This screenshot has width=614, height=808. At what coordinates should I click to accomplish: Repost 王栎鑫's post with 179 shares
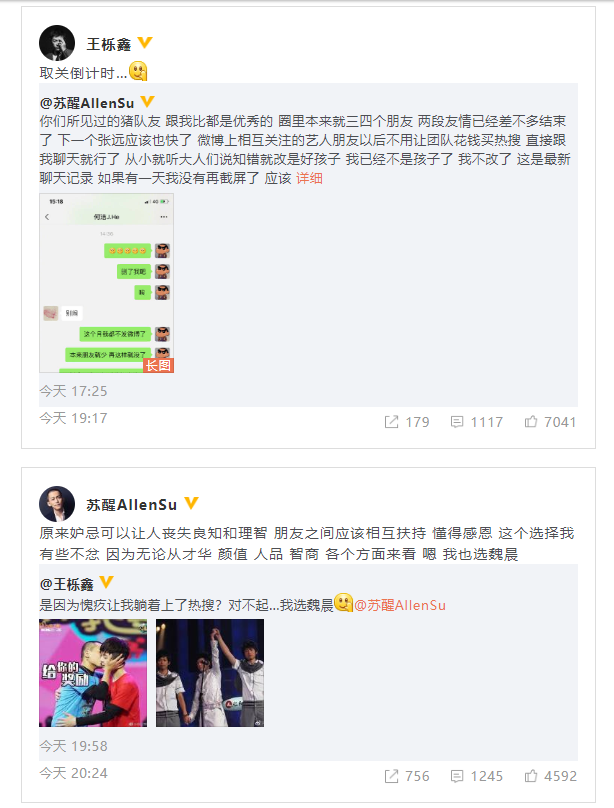(x=407, y=422)
